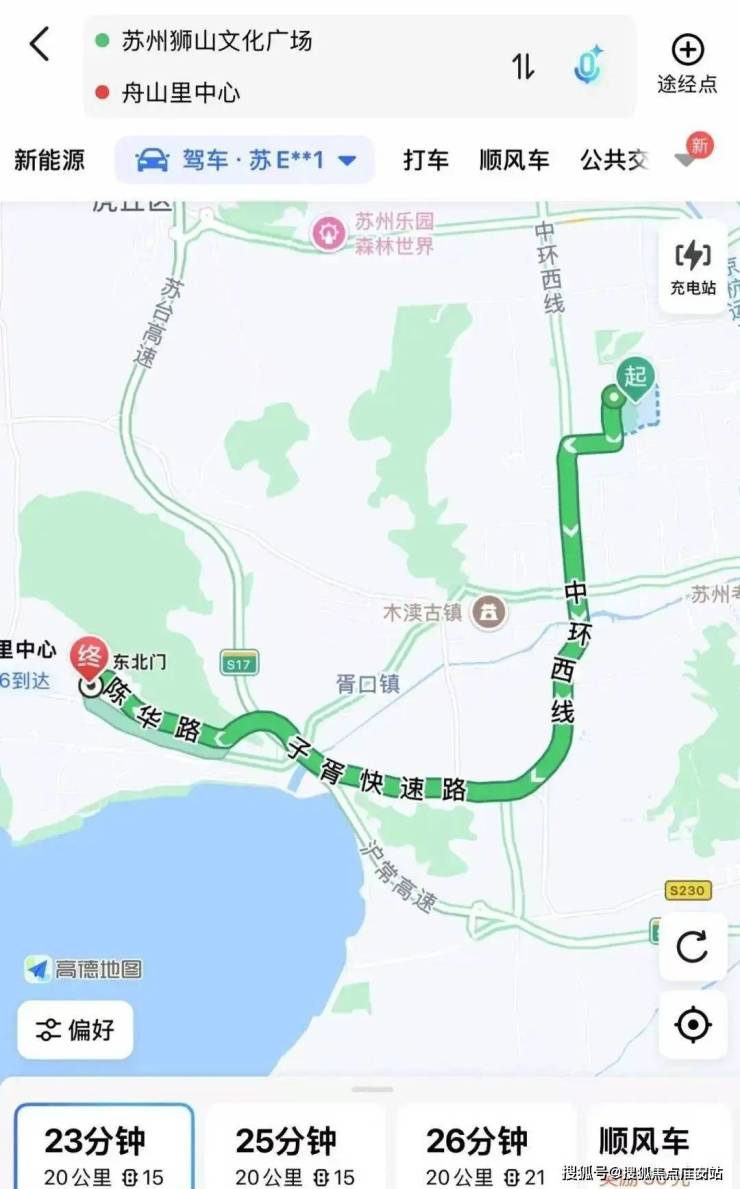Activate the voice assistant microphone
The width and height of the screenshot is (740, 1189).
[x=588, y=66]
